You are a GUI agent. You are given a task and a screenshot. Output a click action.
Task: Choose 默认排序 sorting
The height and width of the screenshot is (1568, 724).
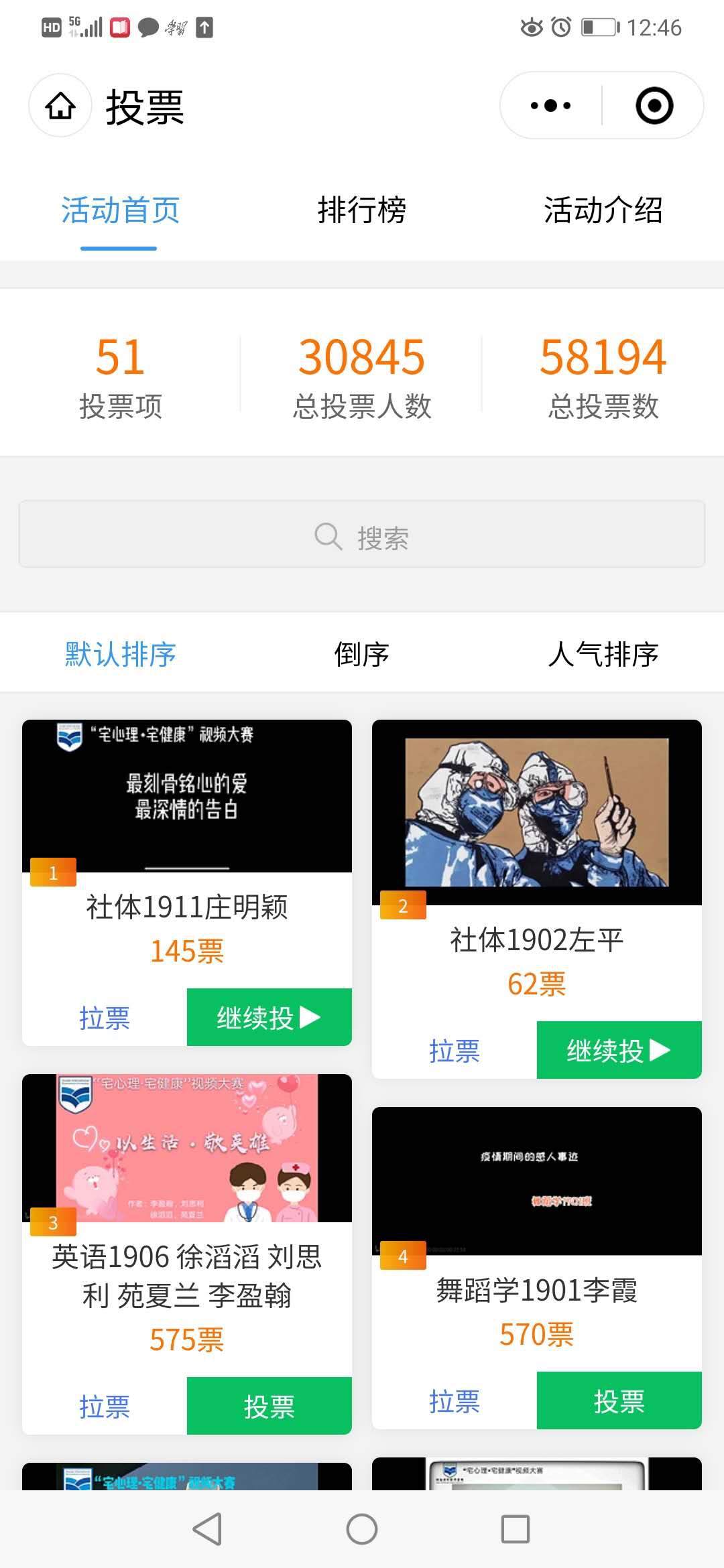click(120, 654)
